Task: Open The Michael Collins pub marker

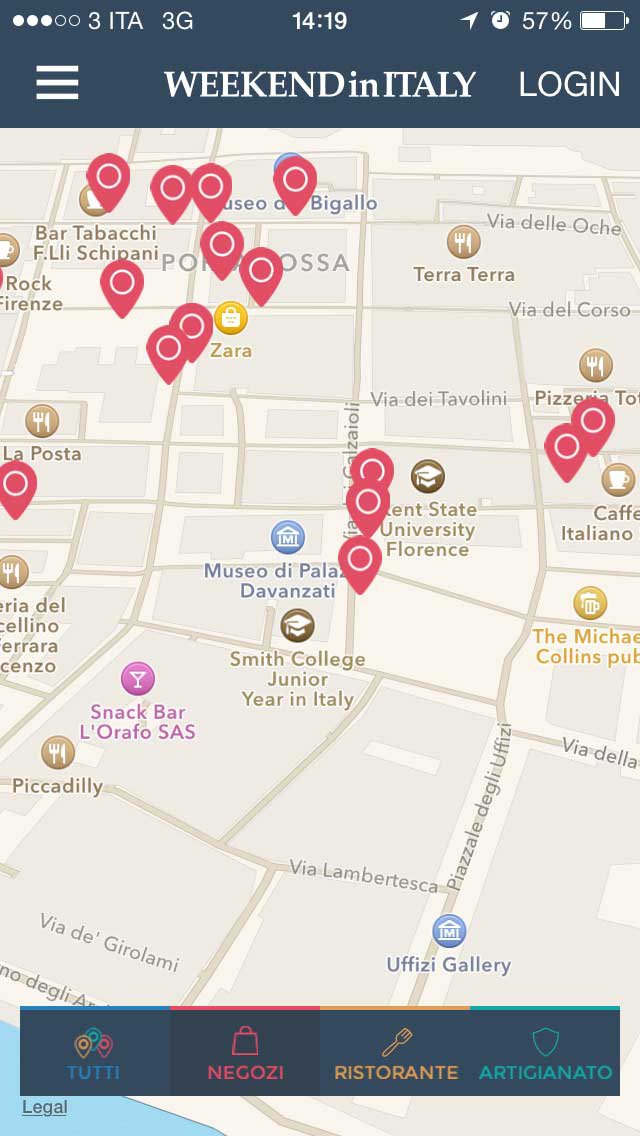Action: [590, 603]
